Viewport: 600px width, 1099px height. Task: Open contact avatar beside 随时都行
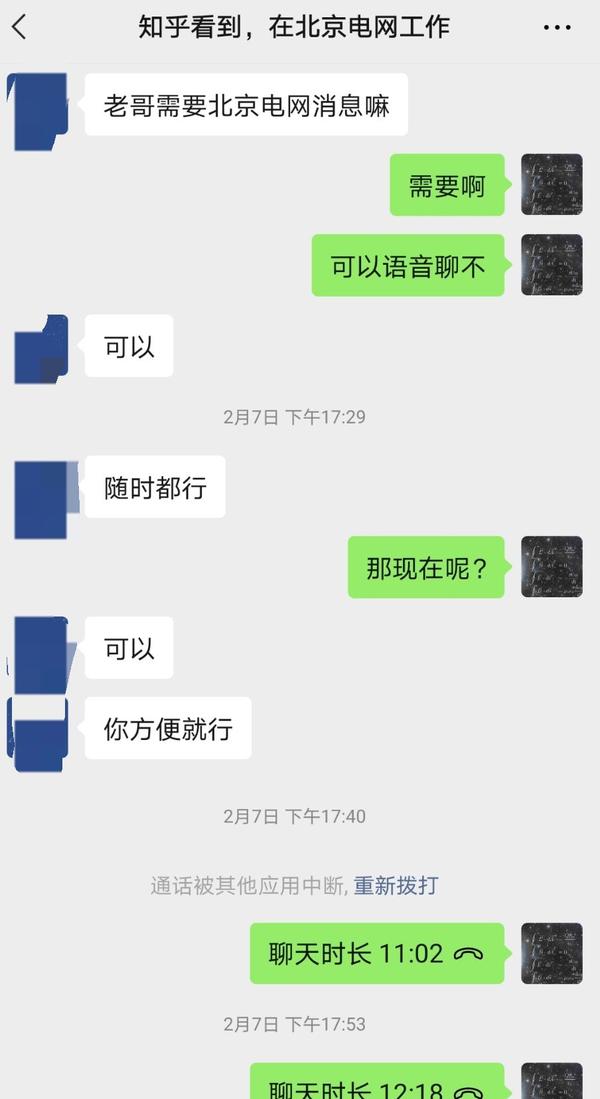[42, 499]
